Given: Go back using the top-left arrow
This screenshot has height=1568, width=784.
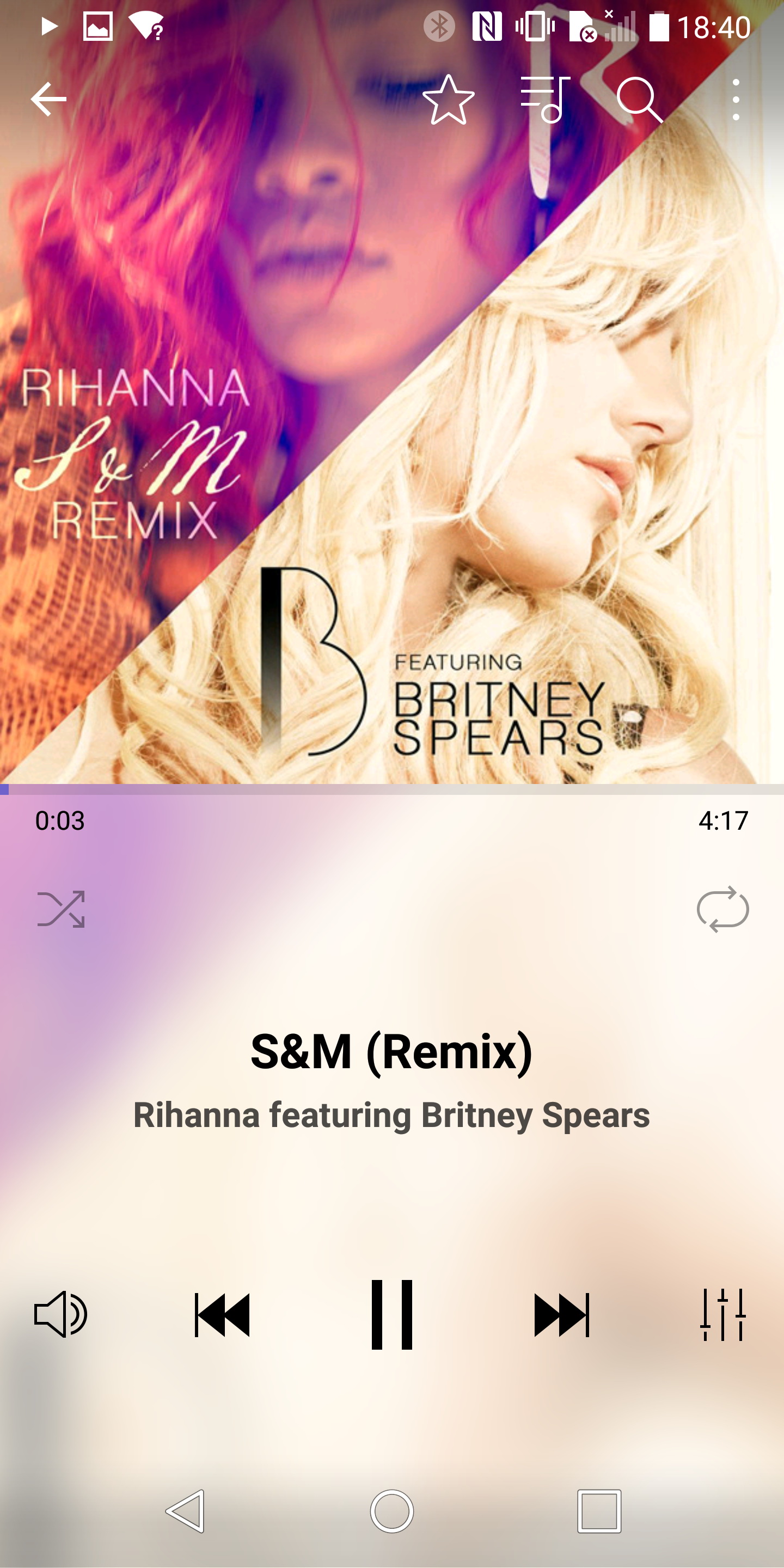Looking at the screenshot, I should tap(48, 99).
